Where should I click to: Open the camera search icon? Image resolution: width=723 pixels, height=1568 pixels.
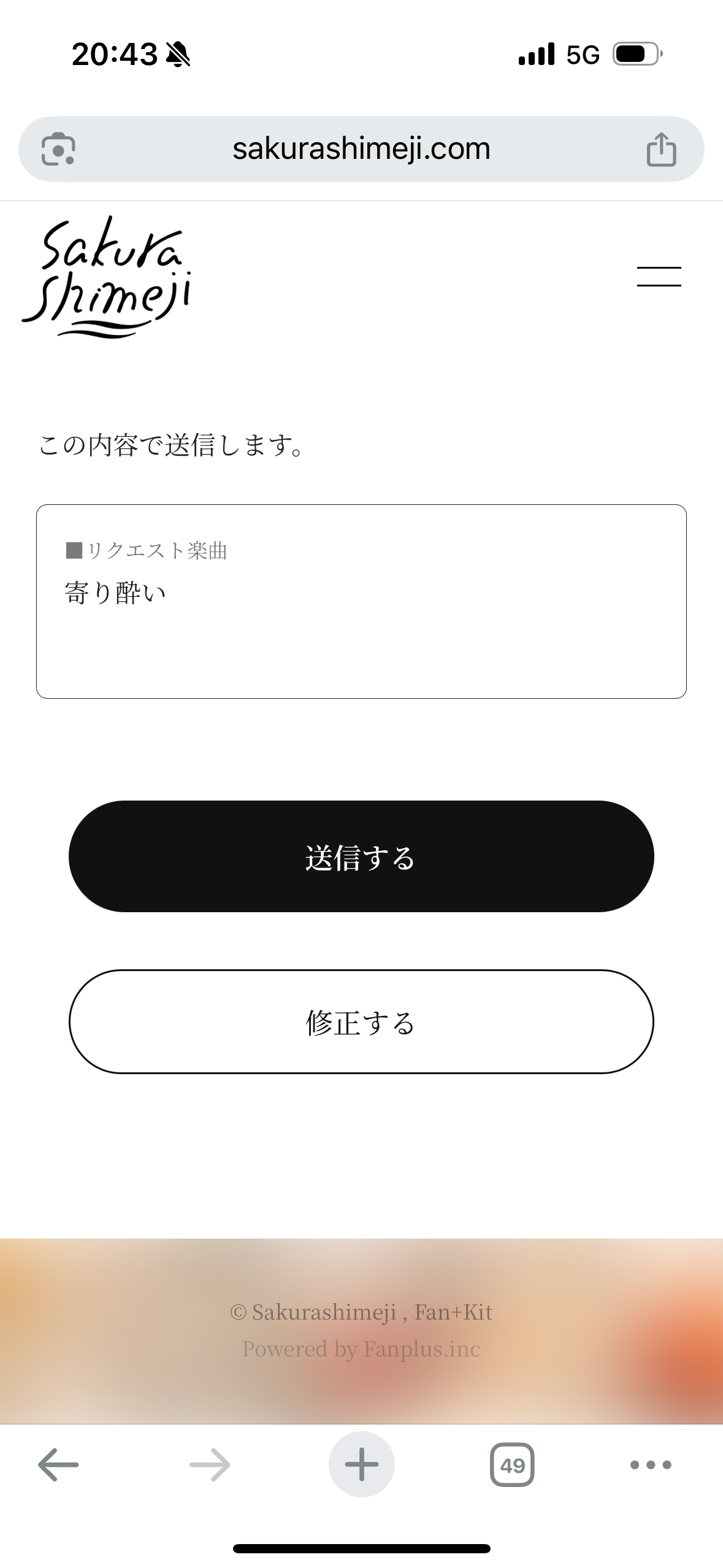click(x=58, y=150)
